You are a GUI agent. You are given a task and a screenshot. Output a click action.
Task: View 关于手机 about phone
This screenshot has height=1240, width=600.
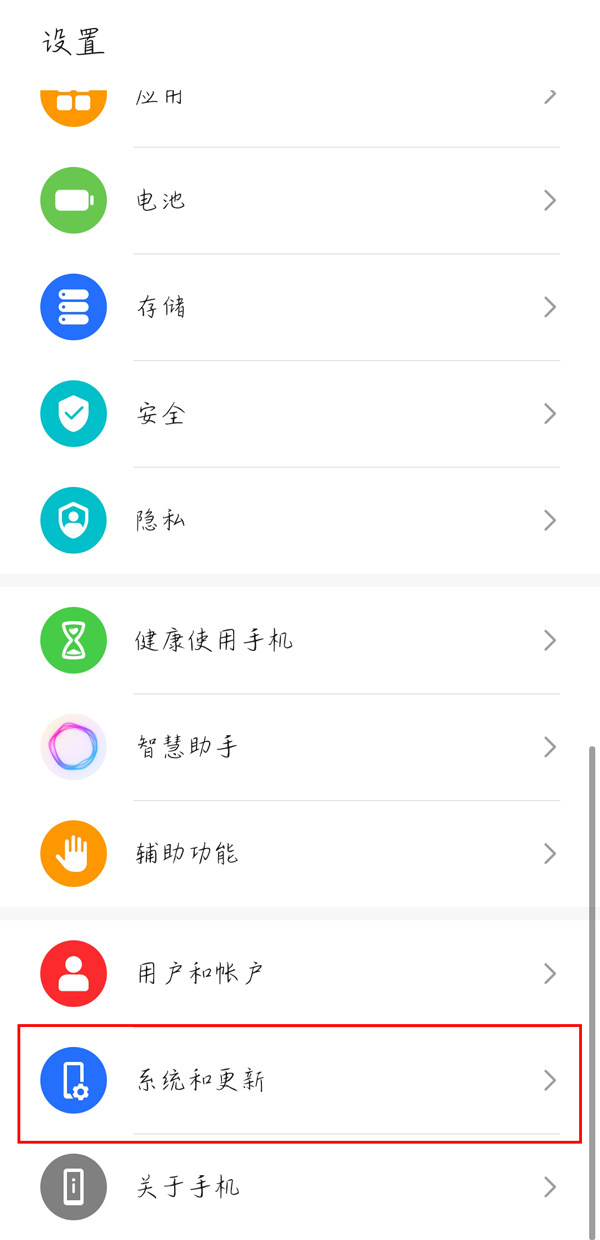point(300,1187)
